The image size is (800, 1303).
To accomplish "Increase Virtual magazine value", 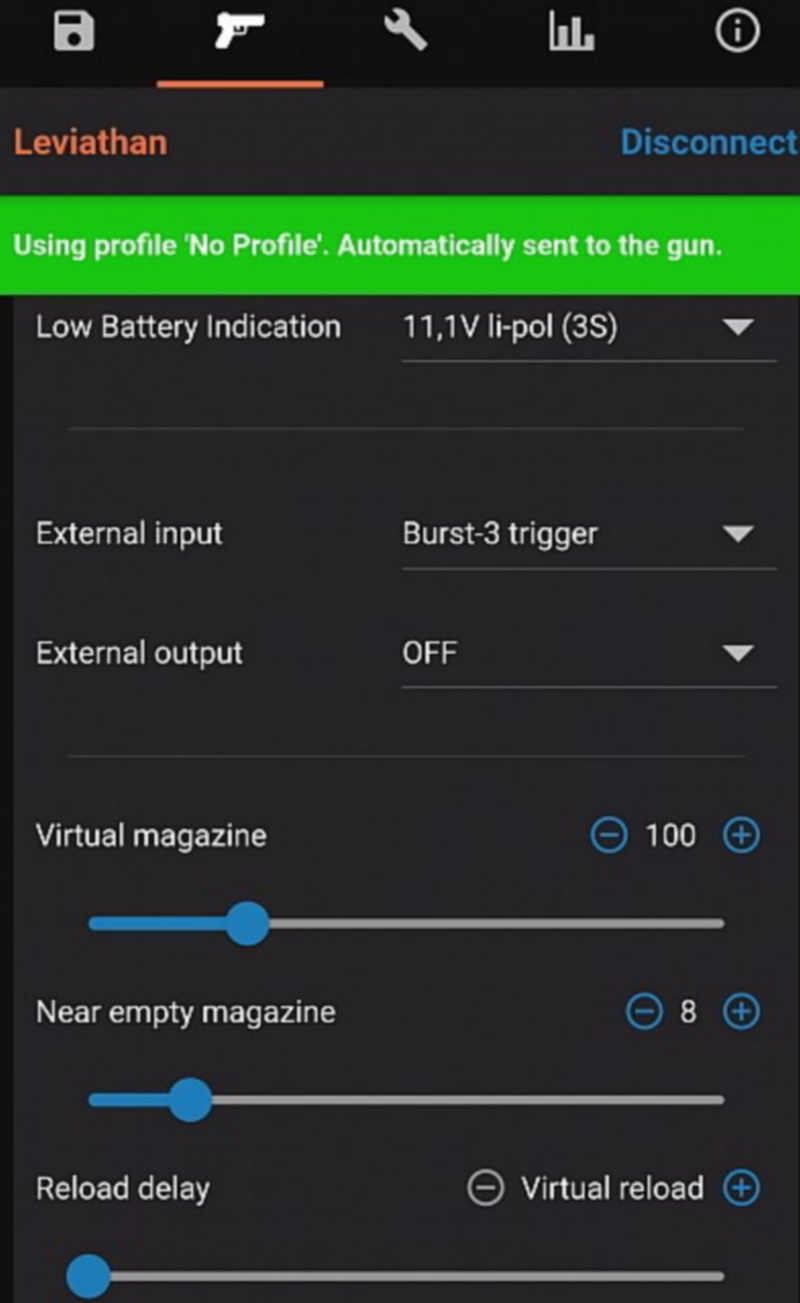I will coord(741,835).
